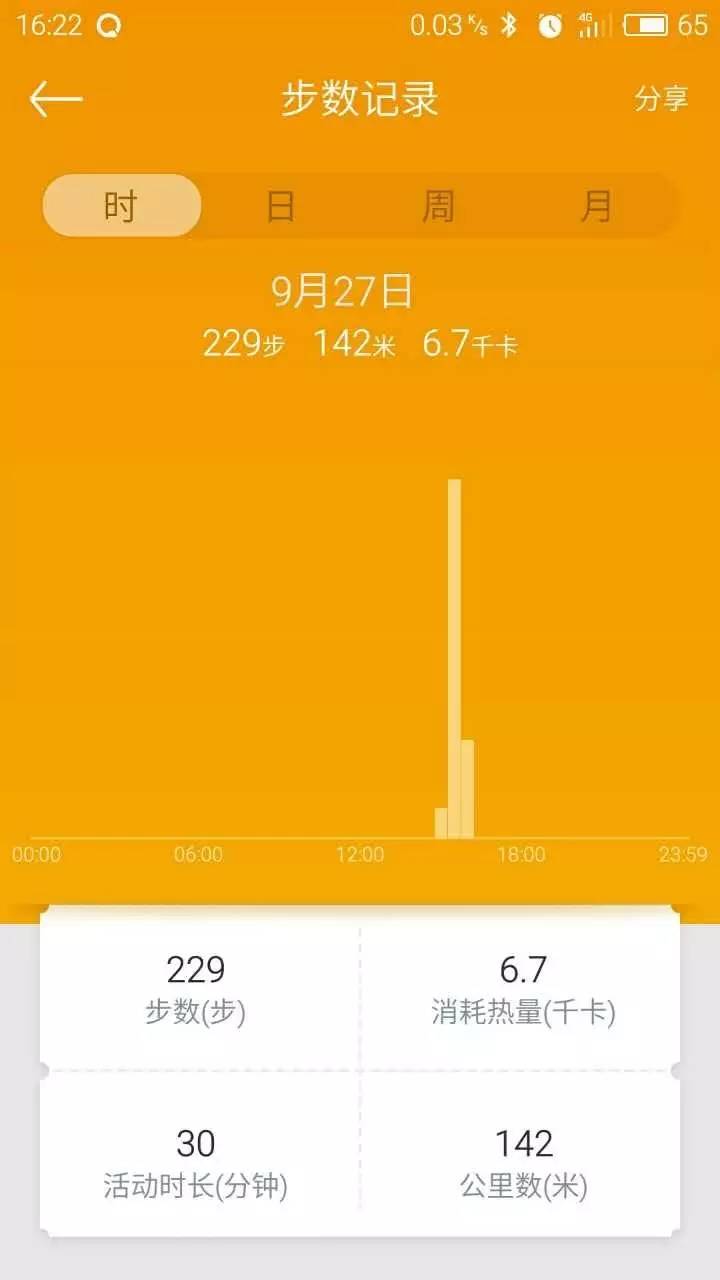Select the 时 hourly view tab
720x1280 pixels.
pos(121,206)
